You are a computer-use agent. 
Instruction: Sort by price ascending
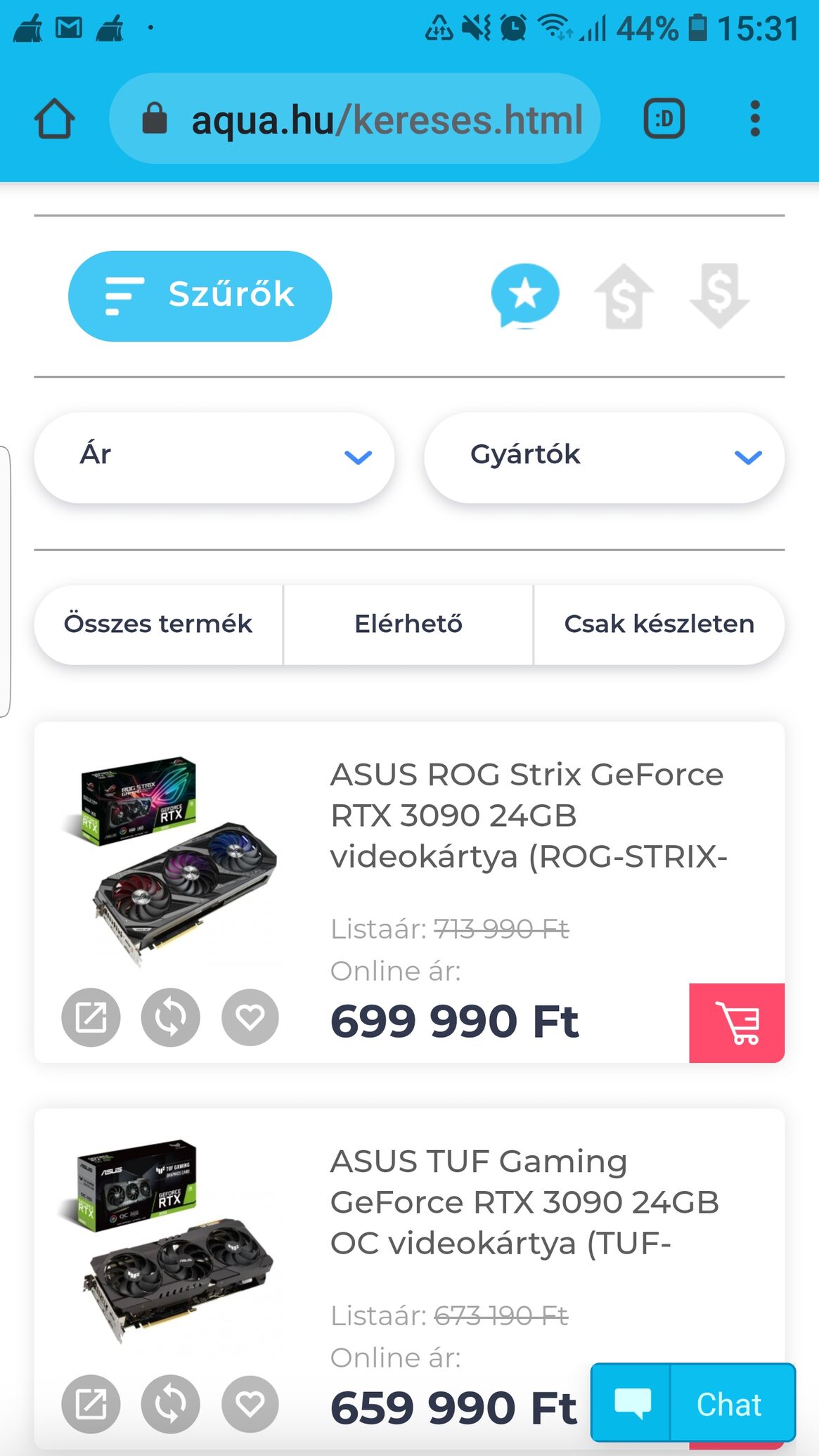coord(624,297)
